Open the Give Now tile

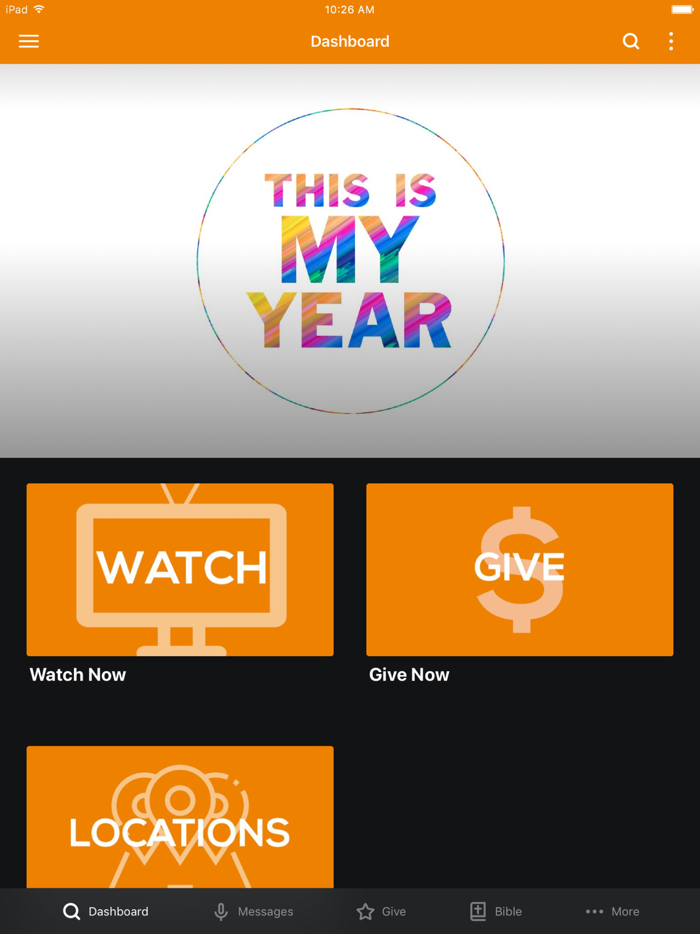519,570
